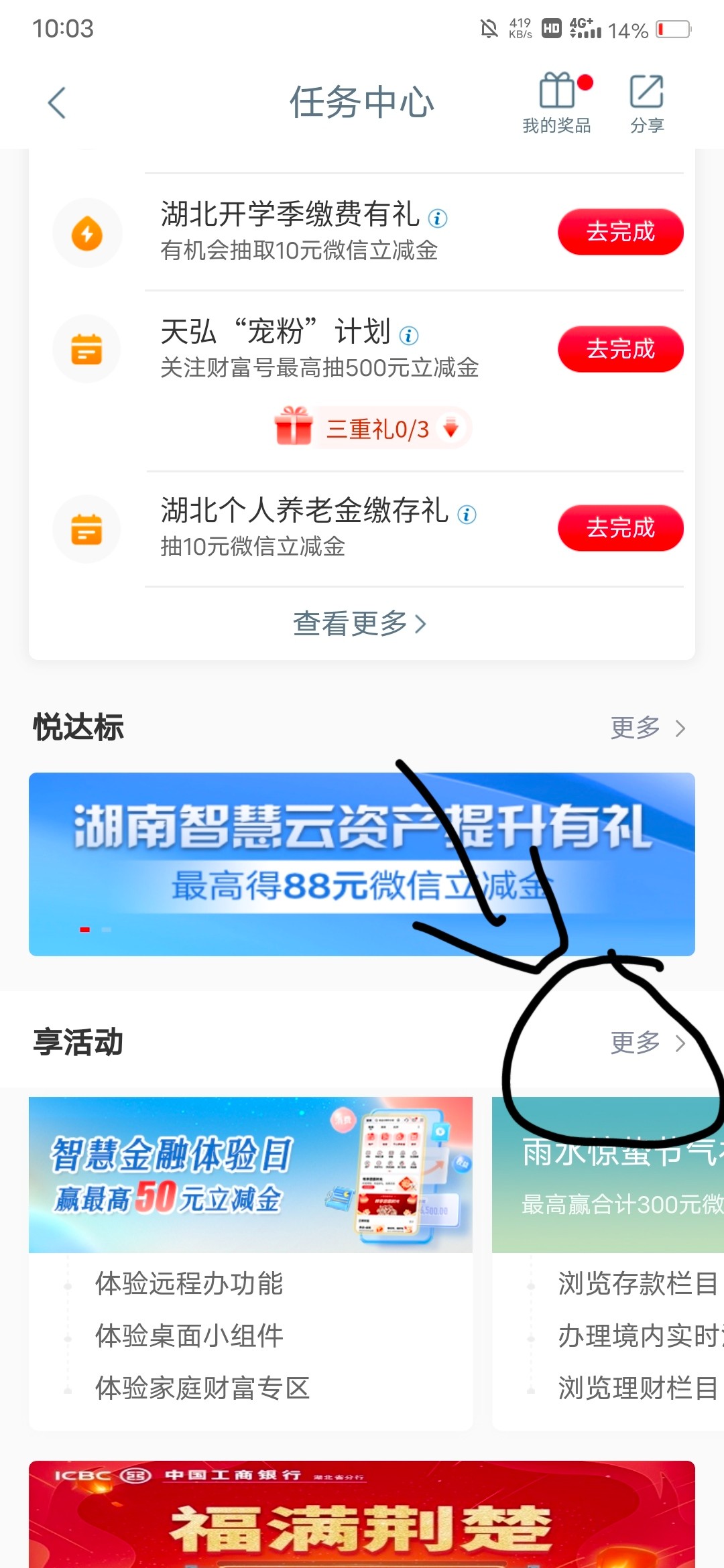Viewport: 724px width, 1568px height.
Task: Show info for 天弘“宠粉”计划
Action: point(409,335)
